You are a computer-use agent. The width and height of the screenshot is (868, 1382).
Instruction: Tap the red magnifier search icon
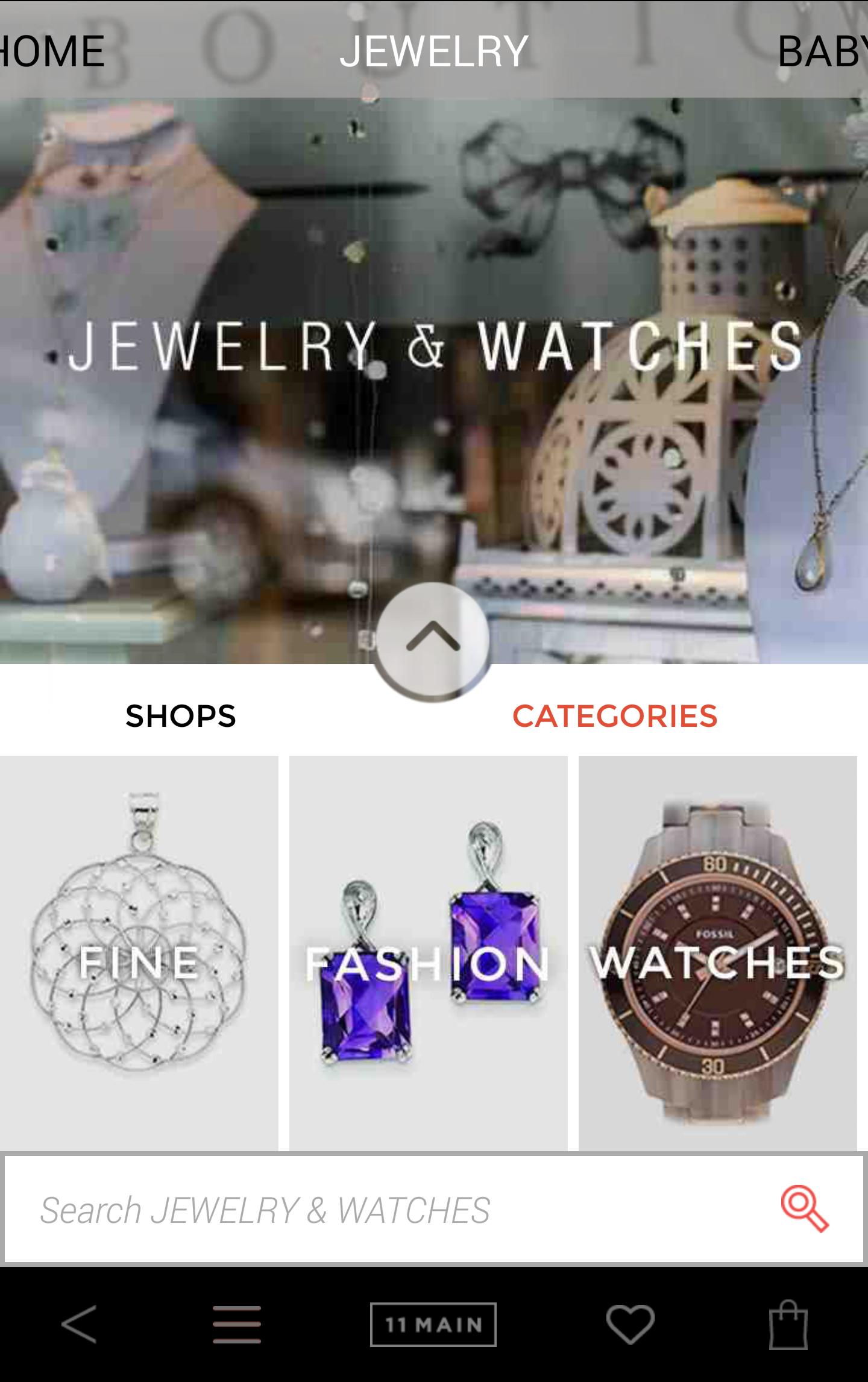[x=804, y=1209]
